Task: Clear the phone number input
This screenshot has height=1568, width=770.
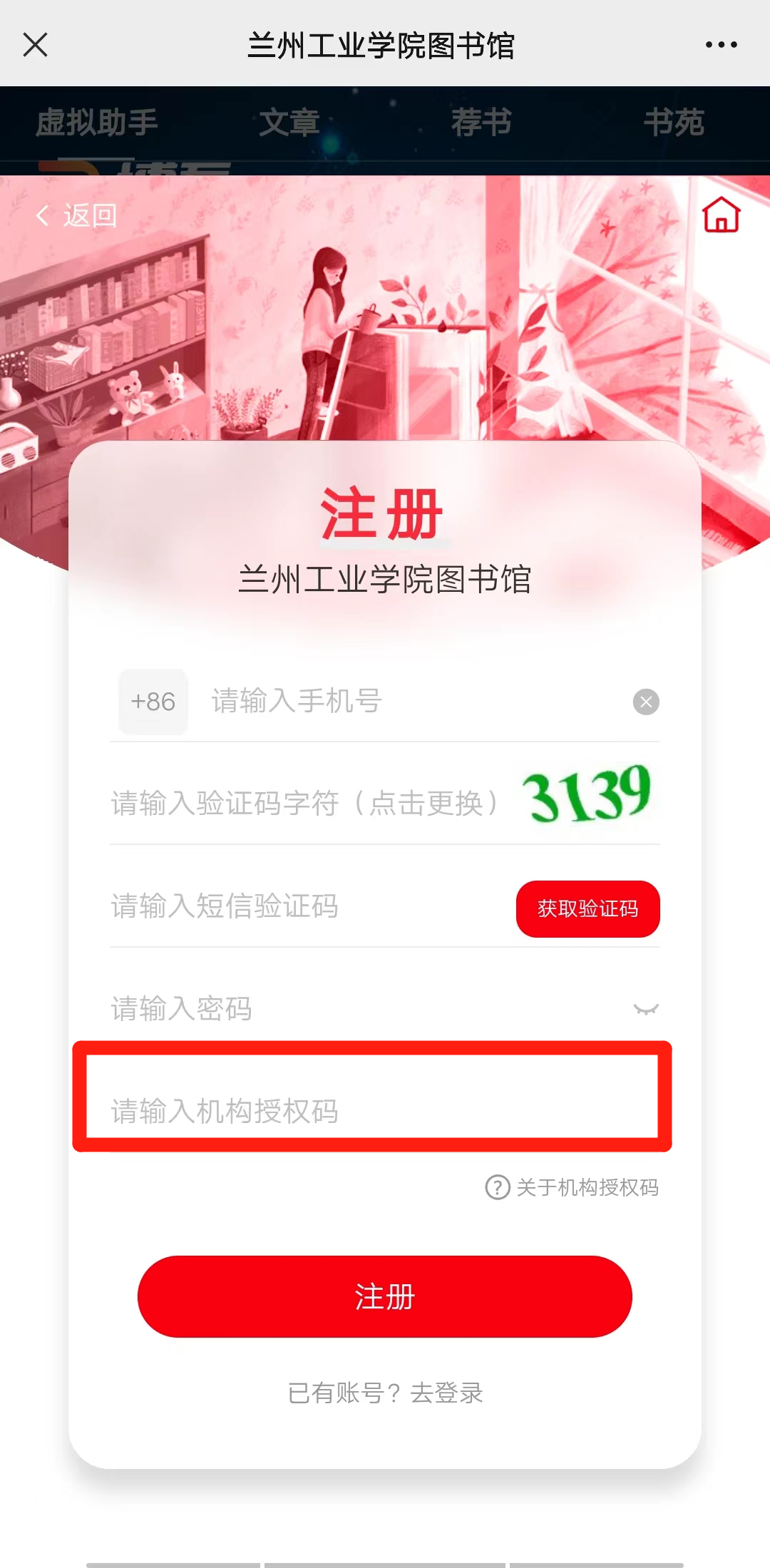Action: (x=646, y=702)
